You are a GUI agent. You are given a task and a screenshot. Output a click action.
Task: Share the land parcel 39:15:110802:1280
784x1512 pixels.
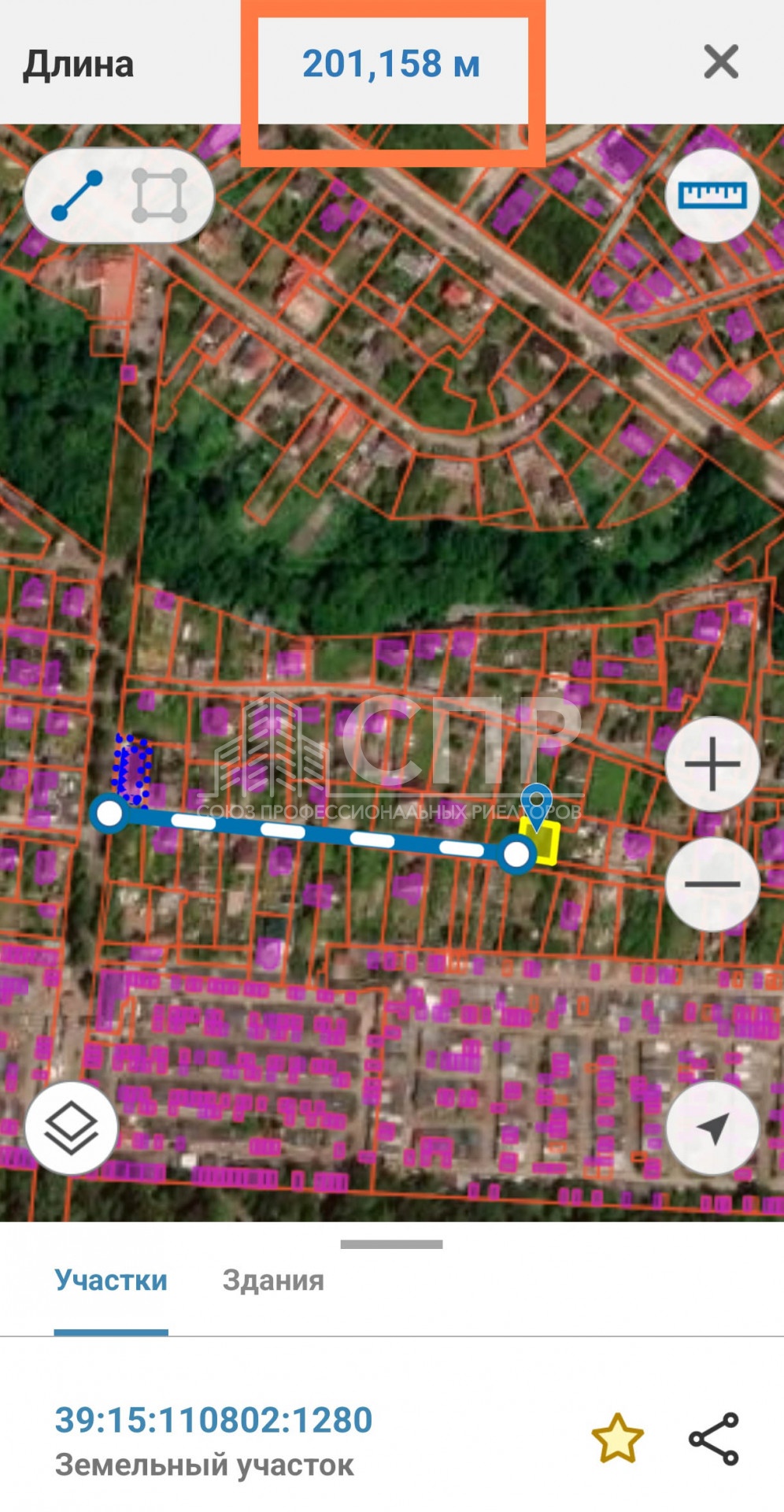(x=714, y=1439)
